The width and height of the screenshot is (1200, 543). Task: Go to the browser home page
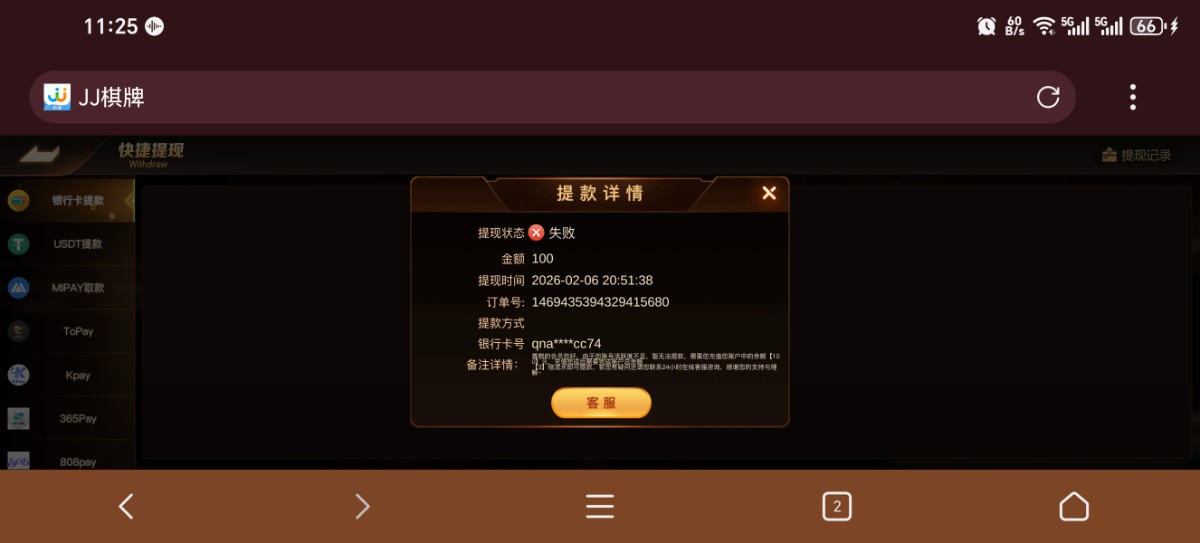(x=1073, y=506)
